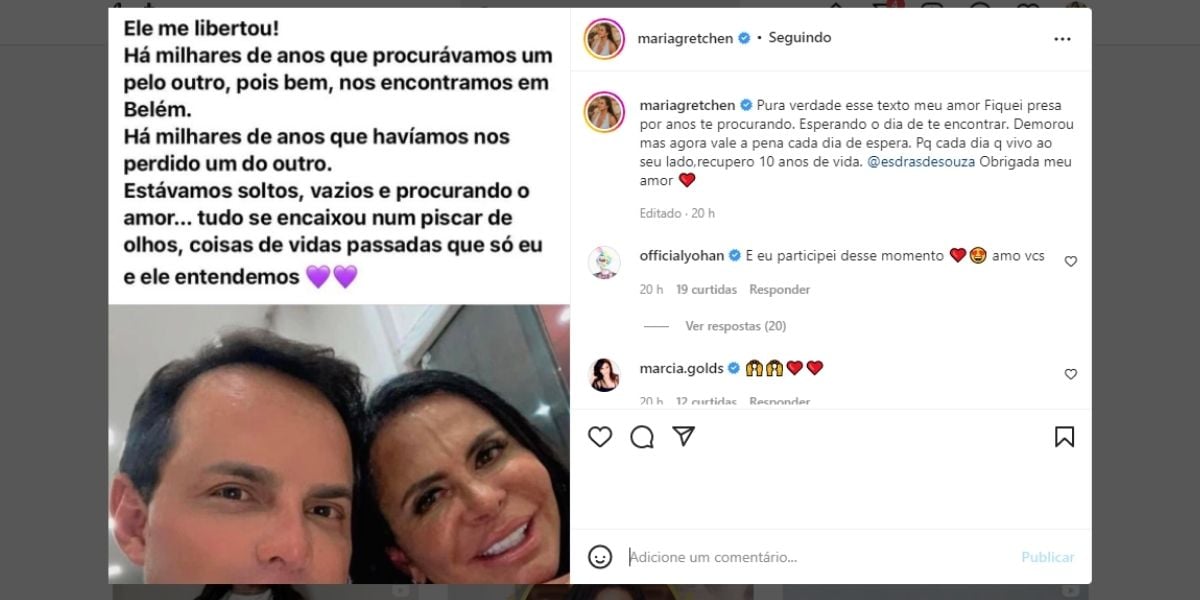Image resolution: width=1200 pixels, height=600 pixels.
Task: Tap the Seguindo button
Action: coord(799,38)
